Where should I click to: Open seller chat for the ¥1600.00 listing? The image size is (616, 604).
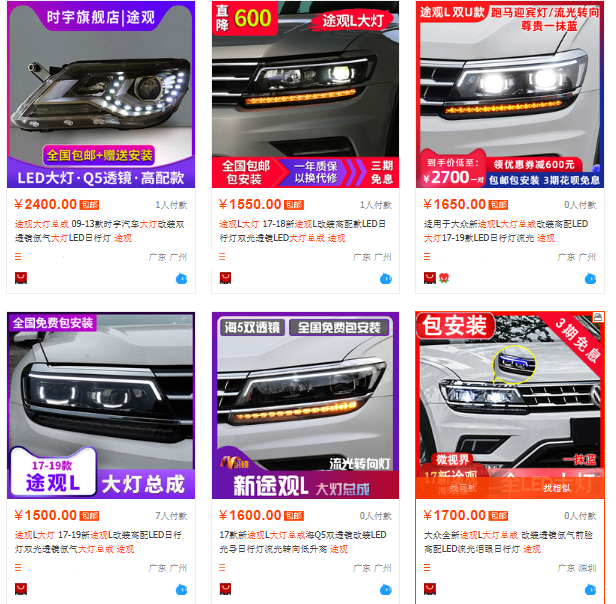click(x=385, y=589)
